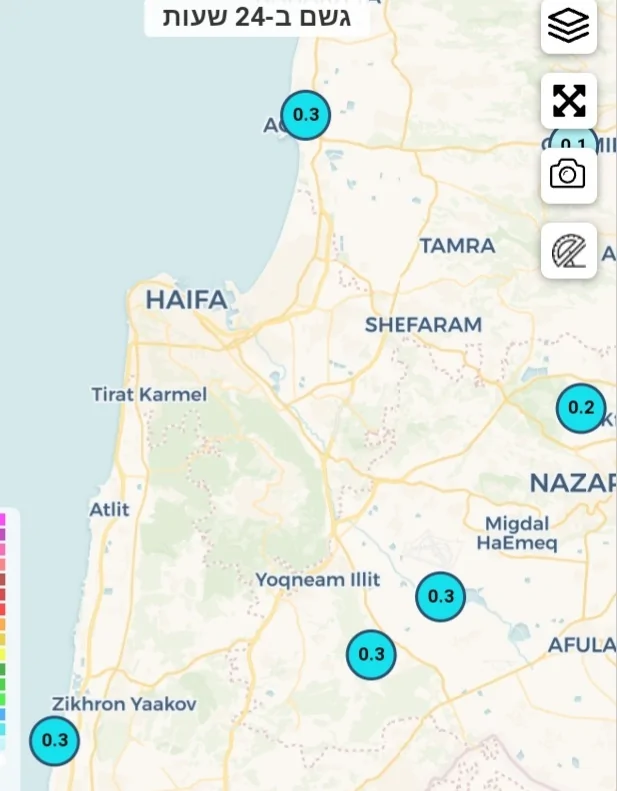This screenshot has width=617, height=791.
Task: Expand the map to fullscreen
Action: tap(568, 100)
